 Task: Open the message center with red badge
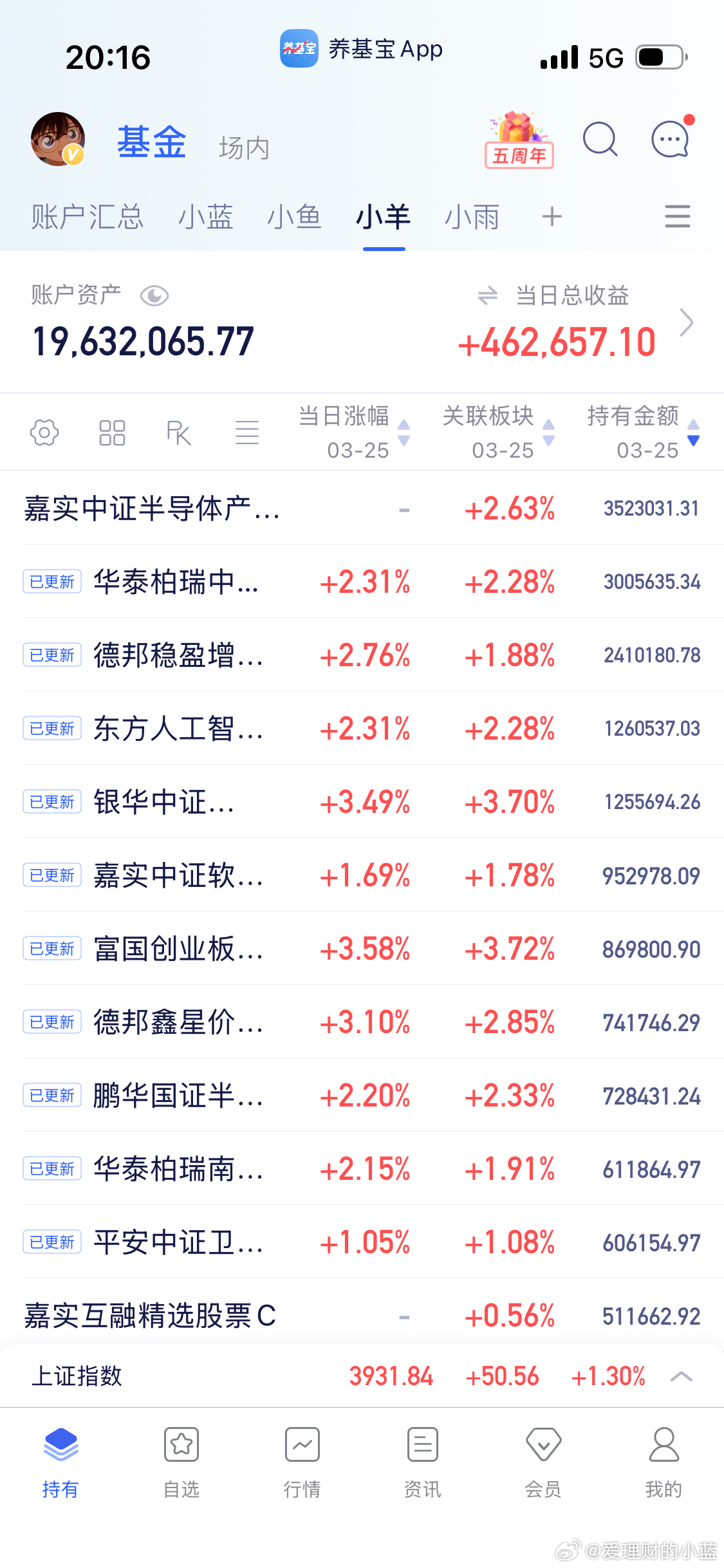pos(669,139)
